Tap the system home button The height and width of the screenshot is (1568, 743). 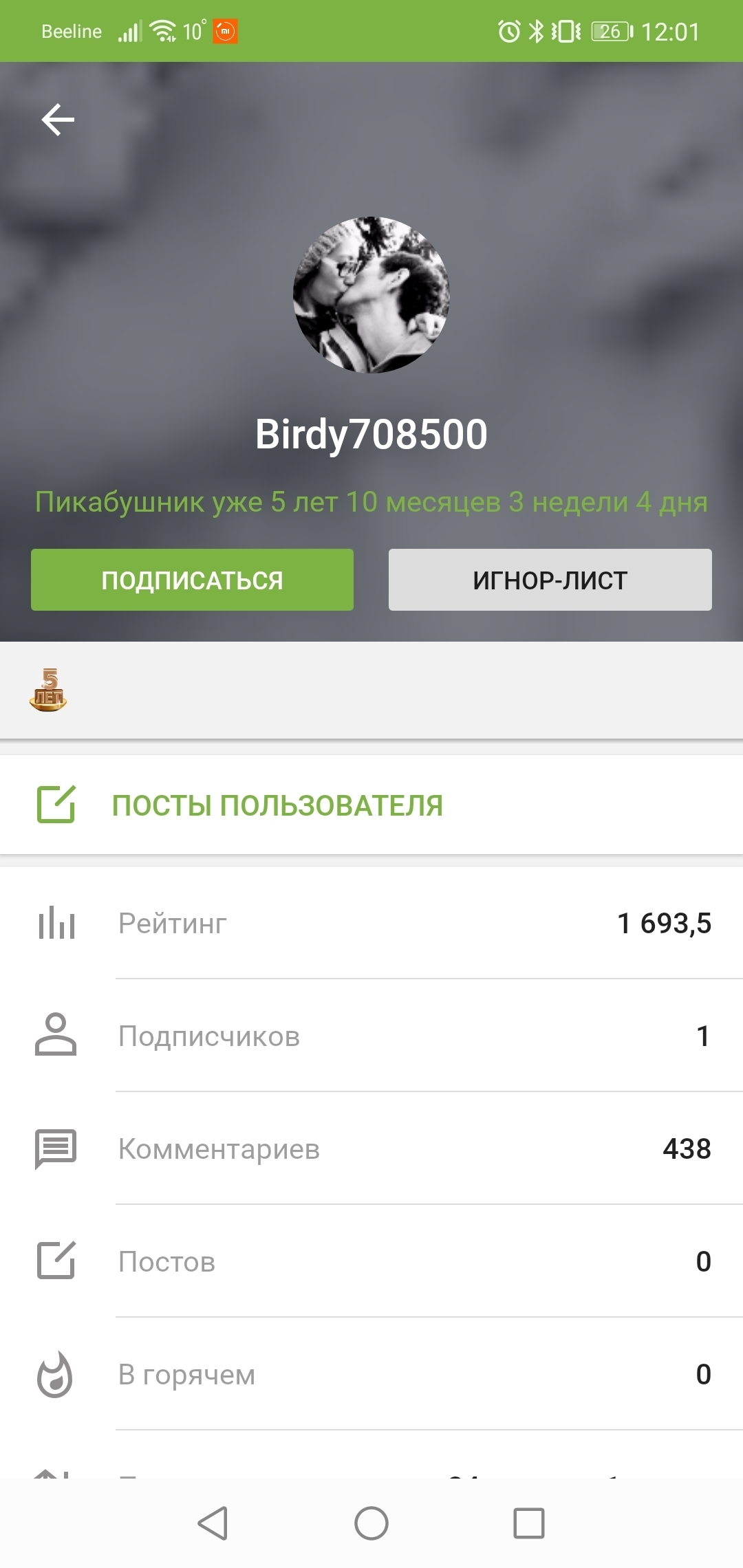(x=371, y=1523)
